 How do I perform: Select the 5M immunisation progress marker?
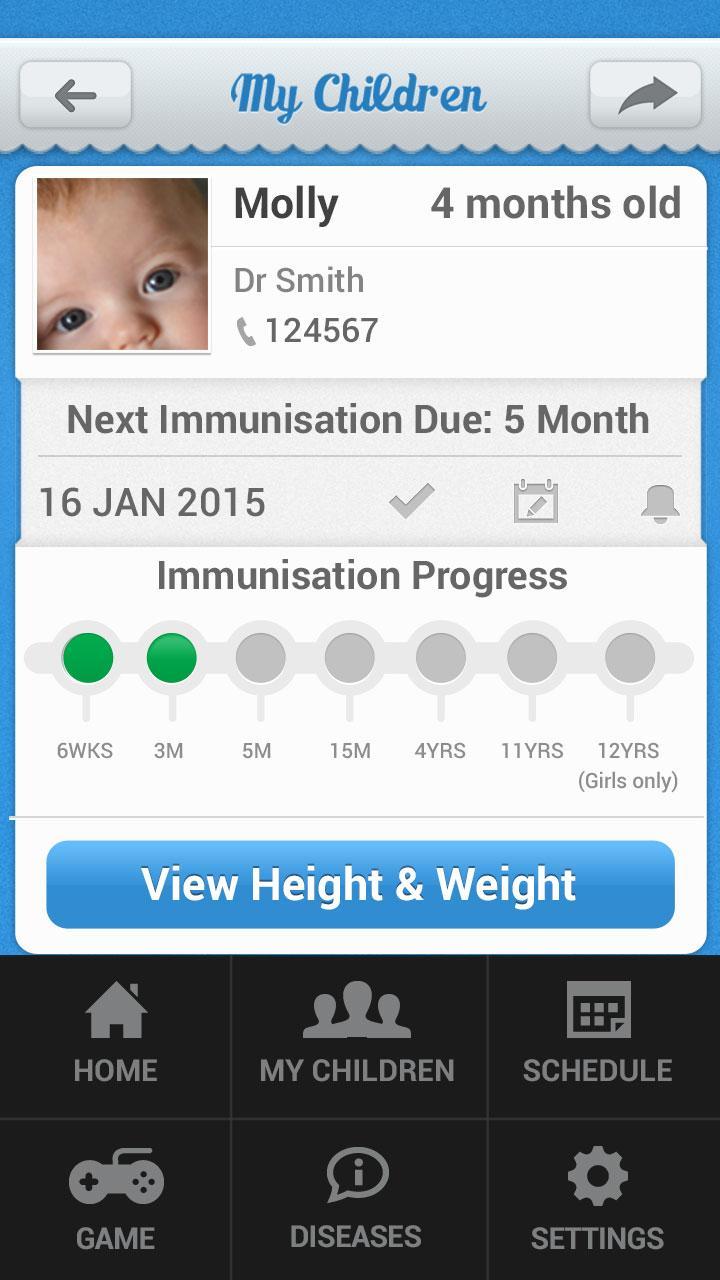tap(260, 659)
